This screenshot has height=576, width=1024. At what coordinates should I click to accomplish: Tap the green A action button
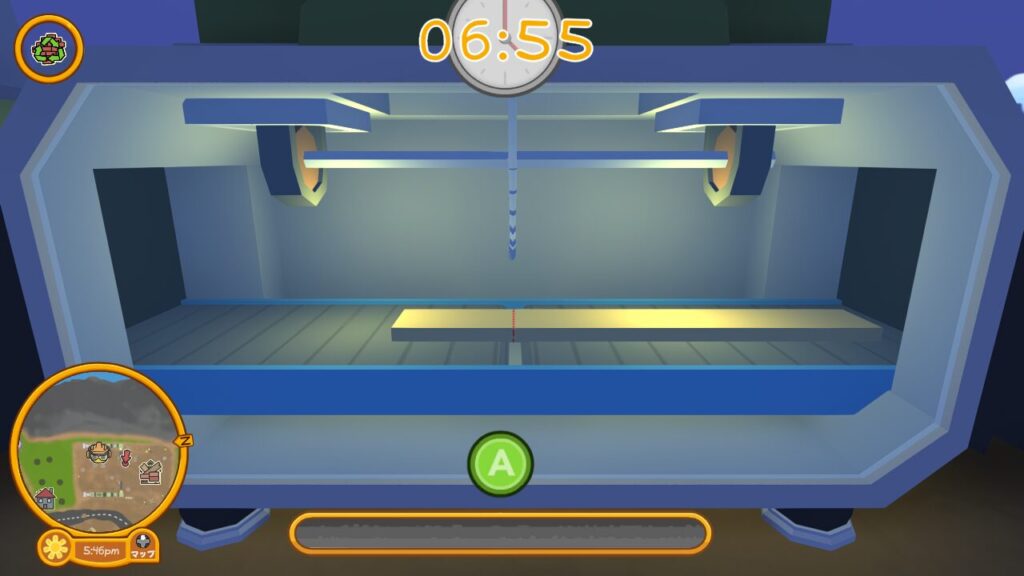click(500, 463)
